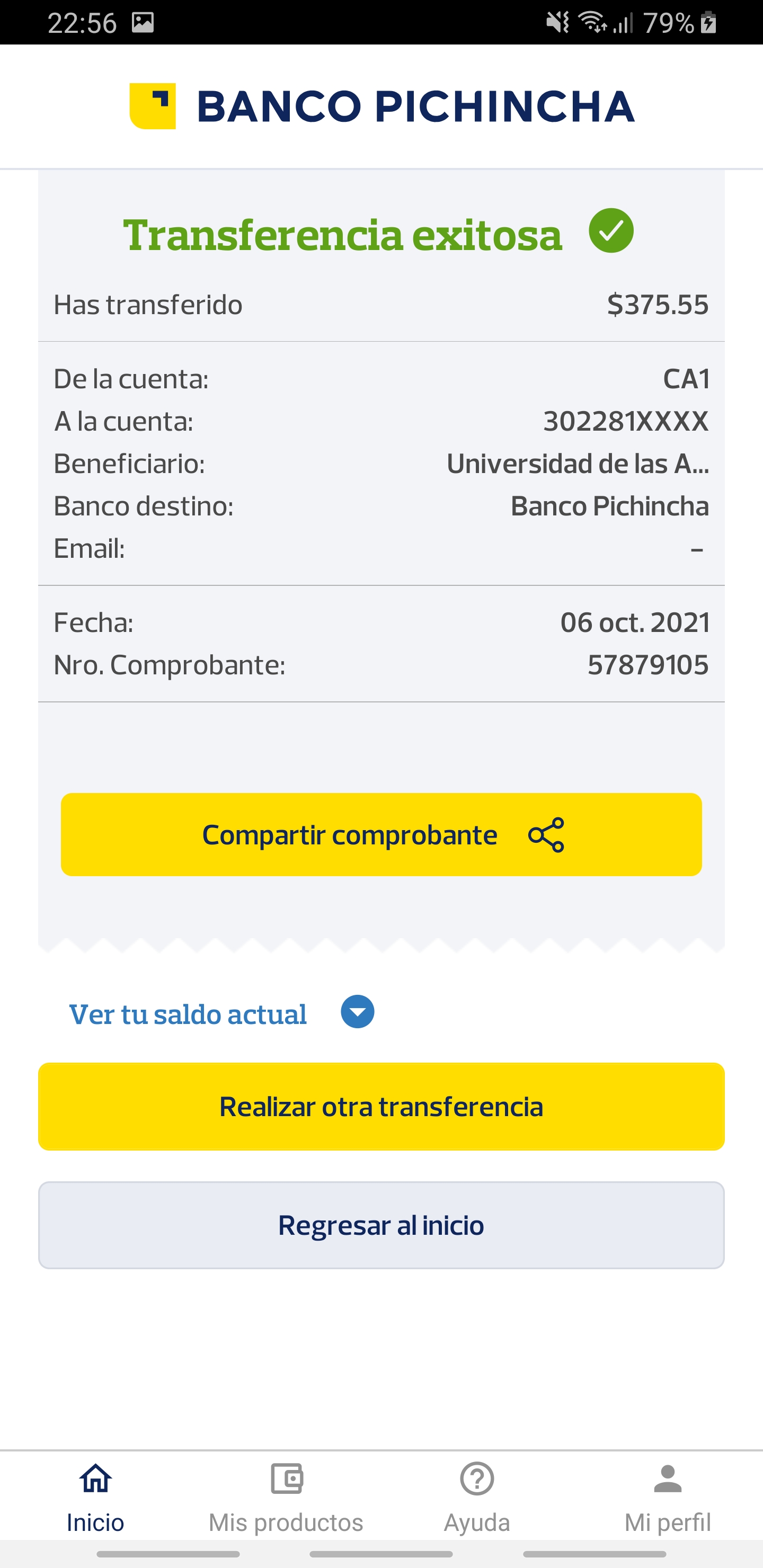This screenshot has height=1568, width=763.
Task: Tap Realizar otra transferencia
Action: coord(381,1106)
